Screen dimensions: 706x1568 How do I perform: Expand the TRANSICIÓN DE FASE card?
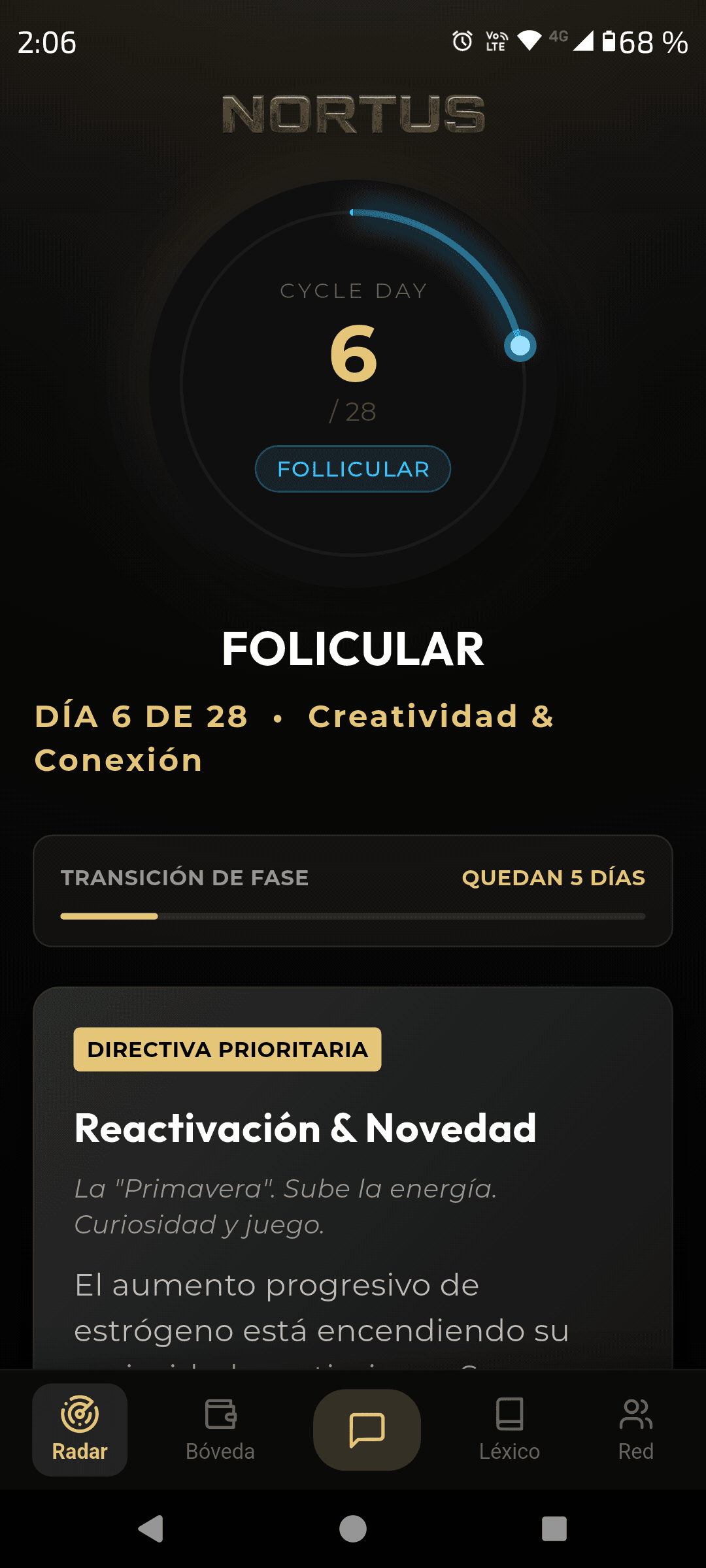click(352, 889)
